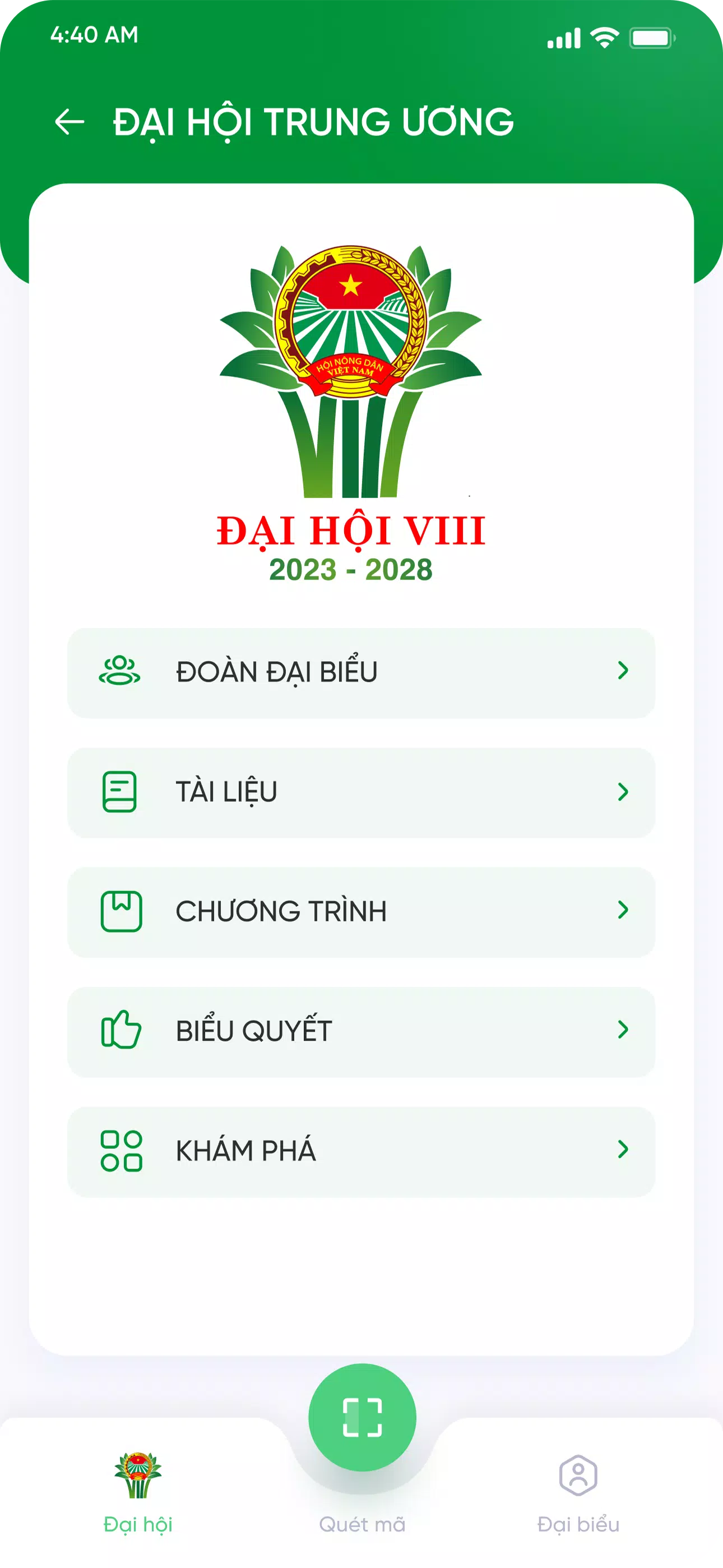This screenshot has height=1568, width=723.
Task: Open the BIỂU QUYẾT voting section
Action: point(361,1031)
